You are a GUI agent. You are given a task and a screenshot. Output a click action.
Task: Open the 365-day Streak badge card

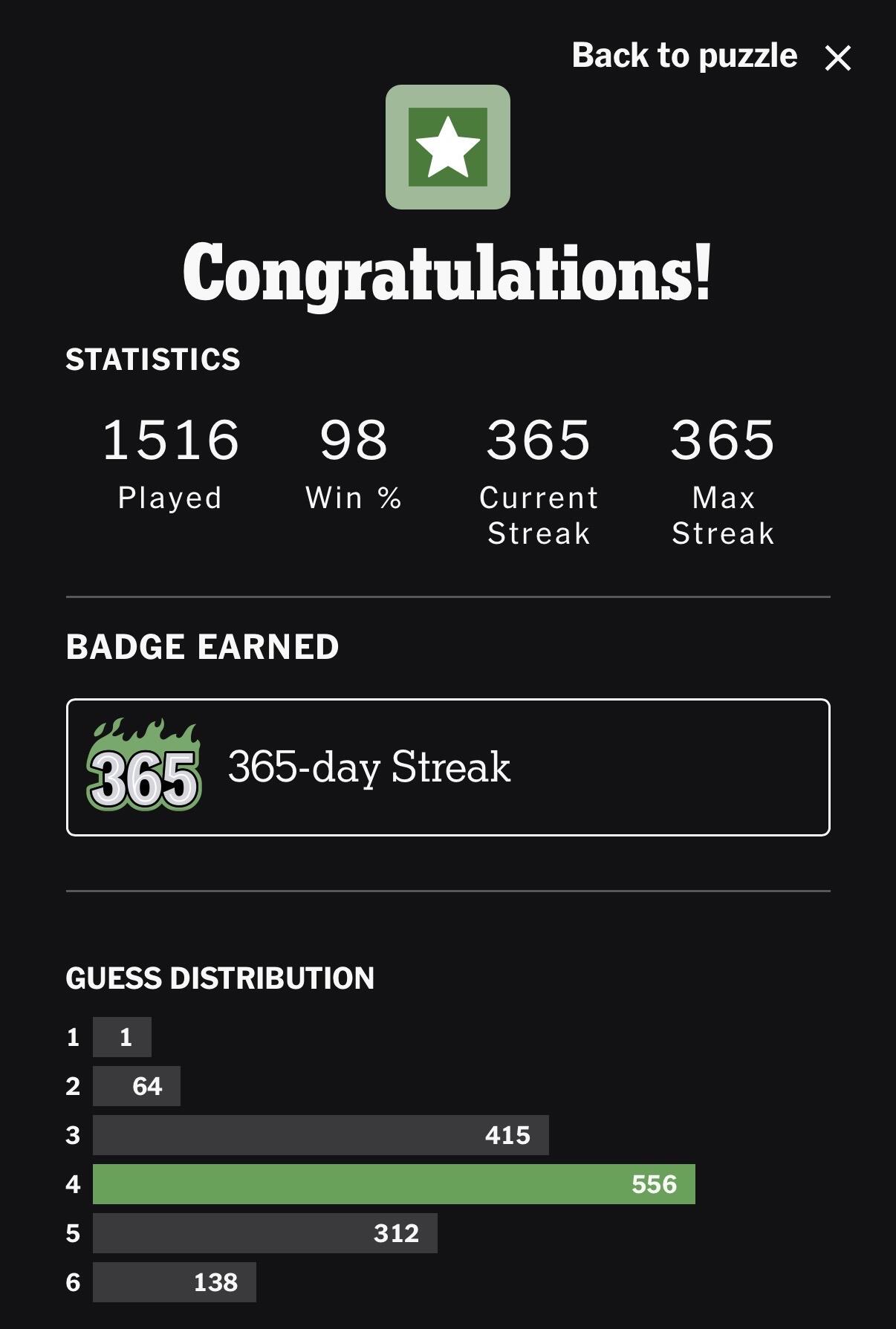click(x=448, y=767)
